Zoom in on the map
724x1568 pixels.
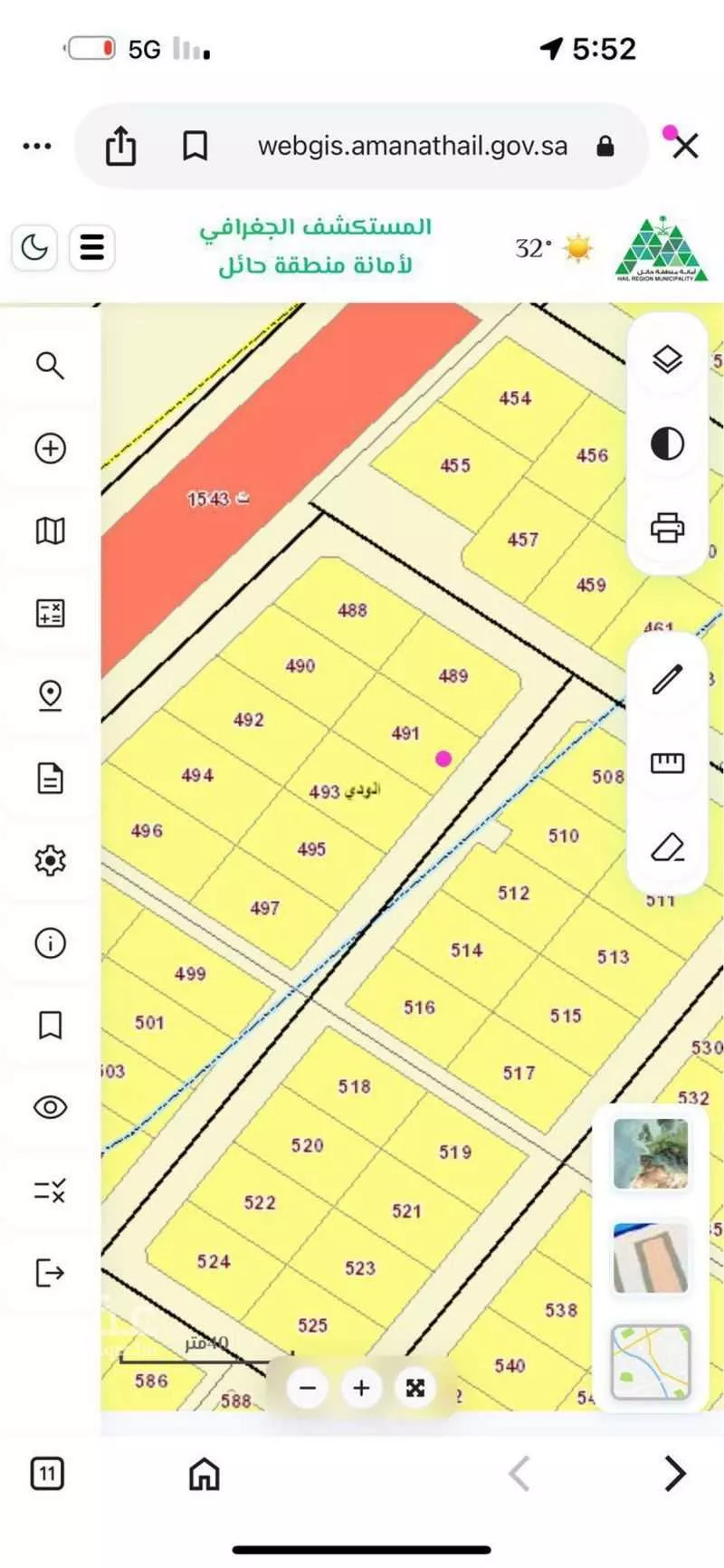pyautogui.click(x=361, y=1388)
